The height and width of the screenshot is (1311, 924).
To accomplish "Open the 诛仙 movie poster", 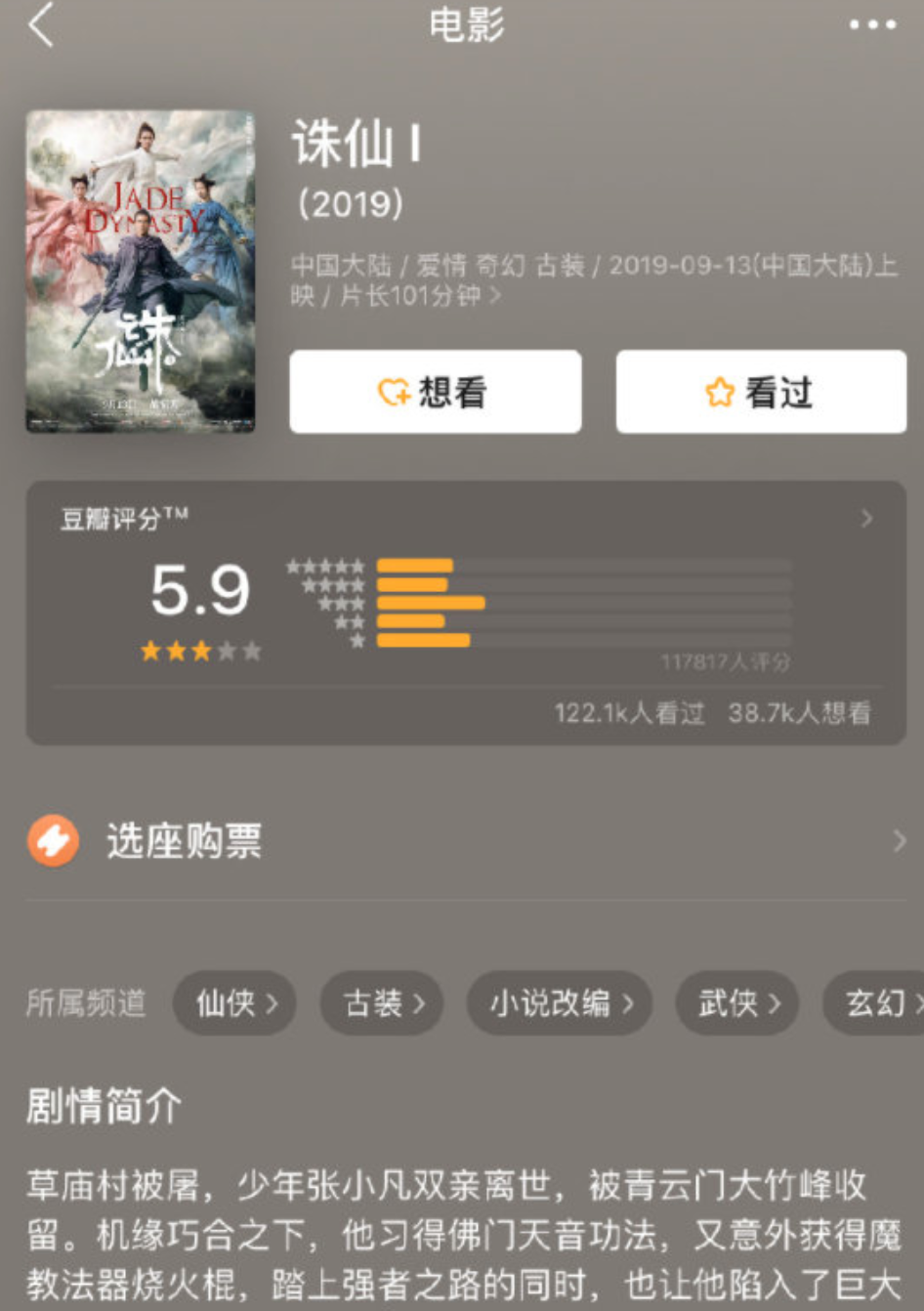I will pyautogui.click(x=141, y=272).
